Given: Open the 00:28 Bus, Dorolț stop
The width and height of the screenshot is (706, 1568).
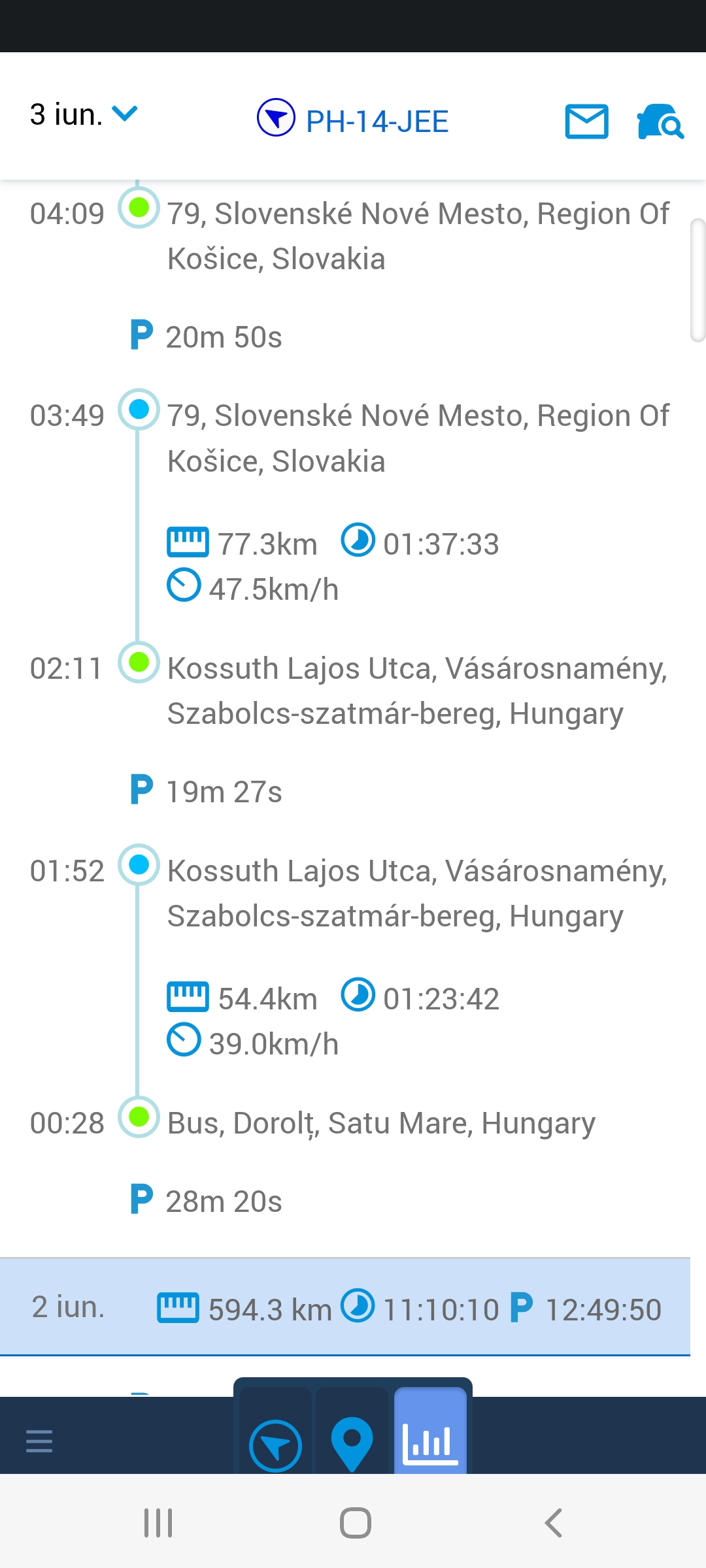Looking at the screenshot, I should (x=380, y=1124).
